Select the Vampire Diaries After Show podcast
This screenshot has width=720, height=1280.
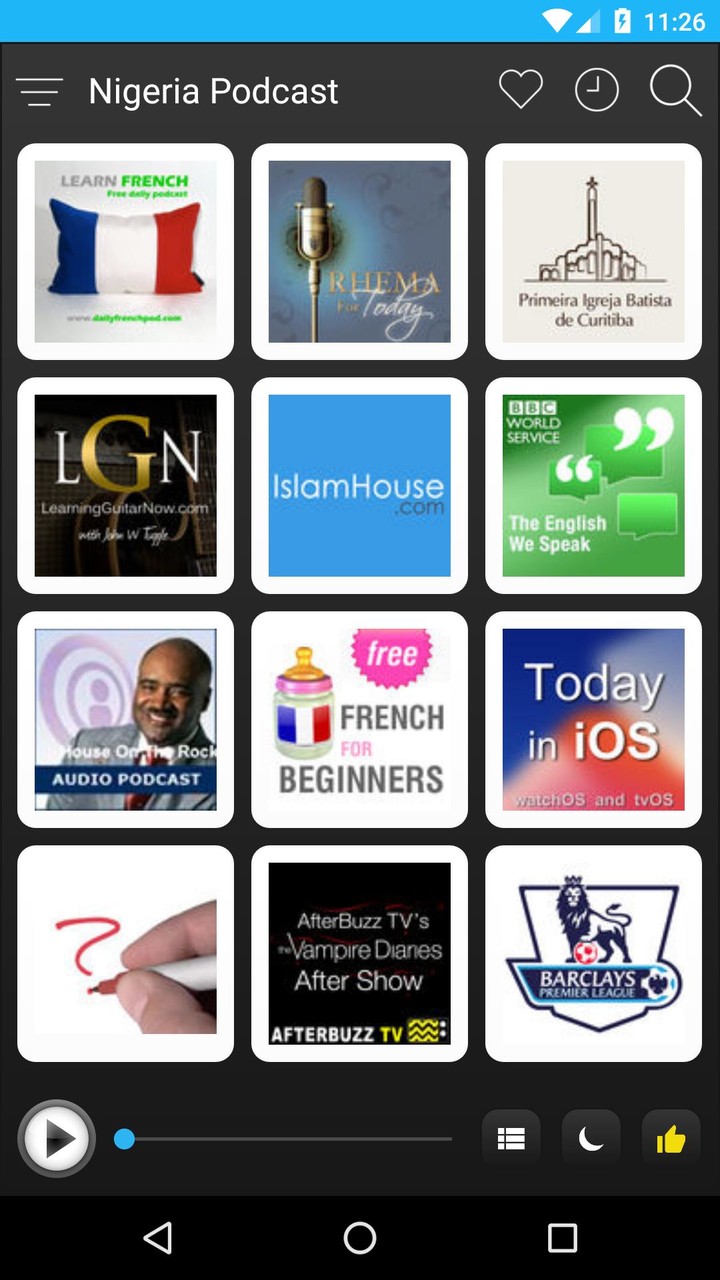point(360,953)
